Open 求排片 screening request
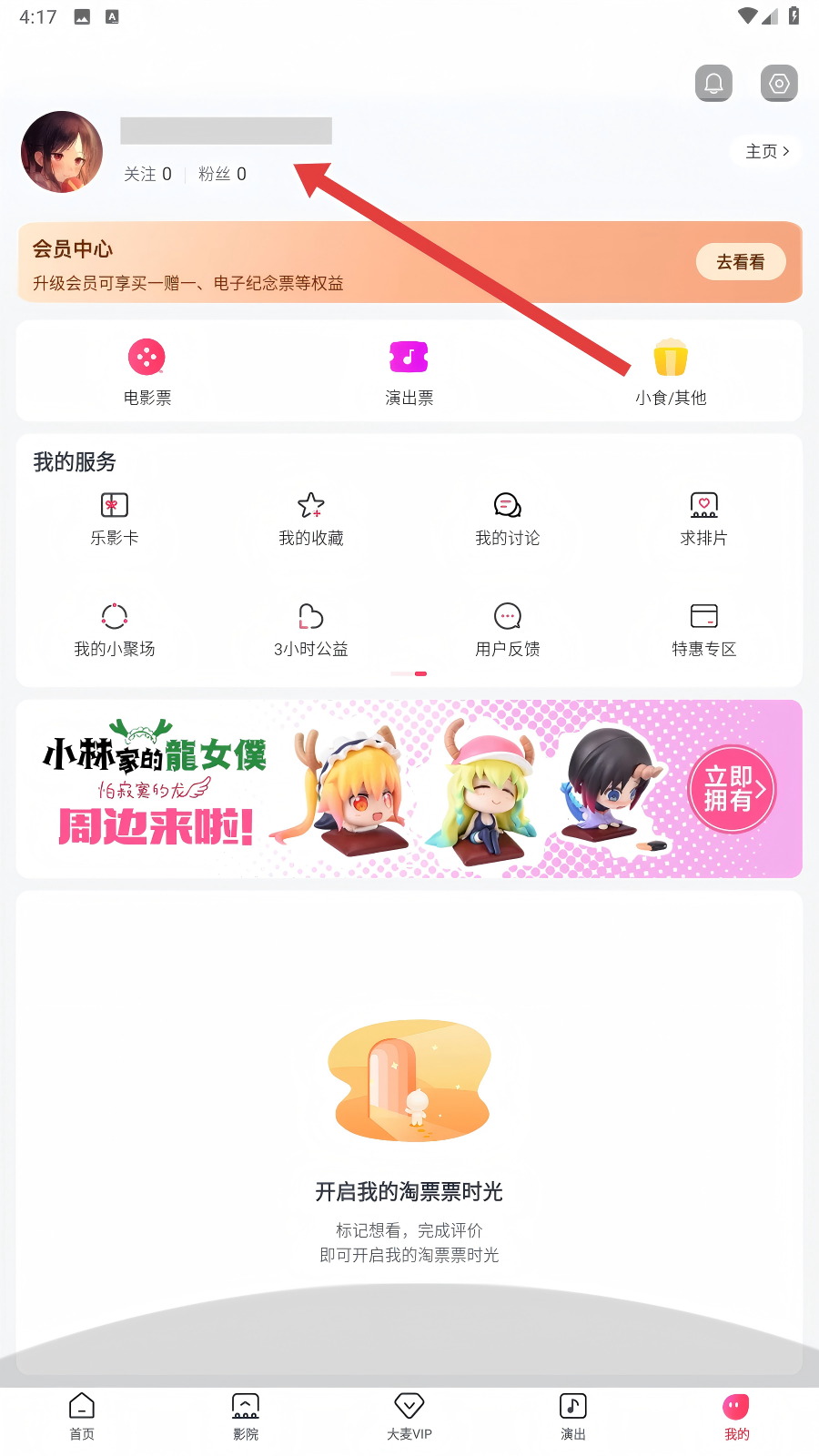The image size is (819, 1456). (703, 519)
